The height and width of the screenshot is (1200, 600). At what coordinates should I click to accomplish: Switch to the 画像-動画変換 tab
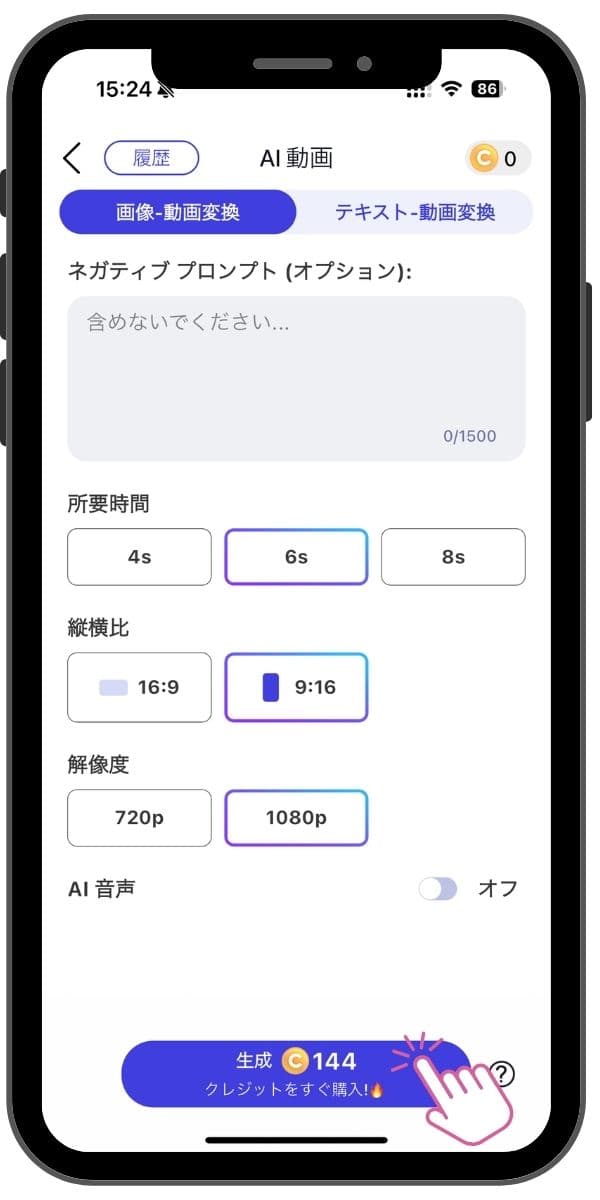point(178,212)
